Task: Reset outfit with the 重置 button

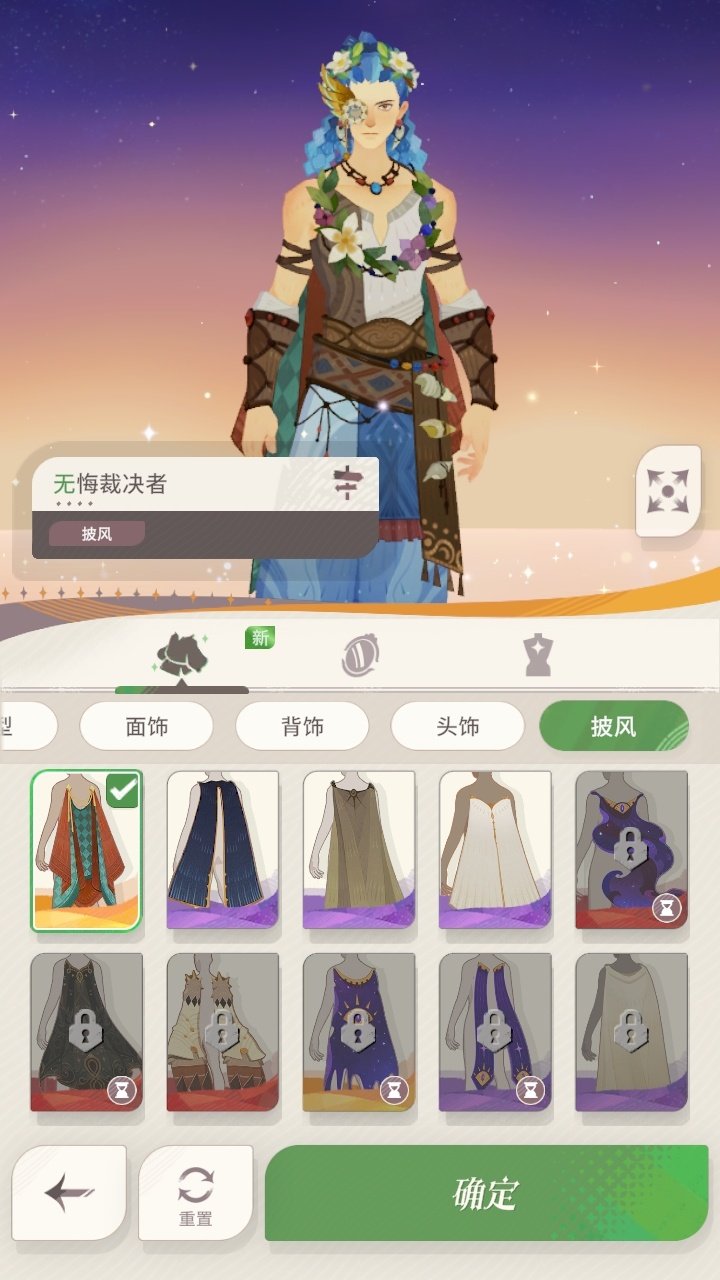Action: click(195, 1193)
